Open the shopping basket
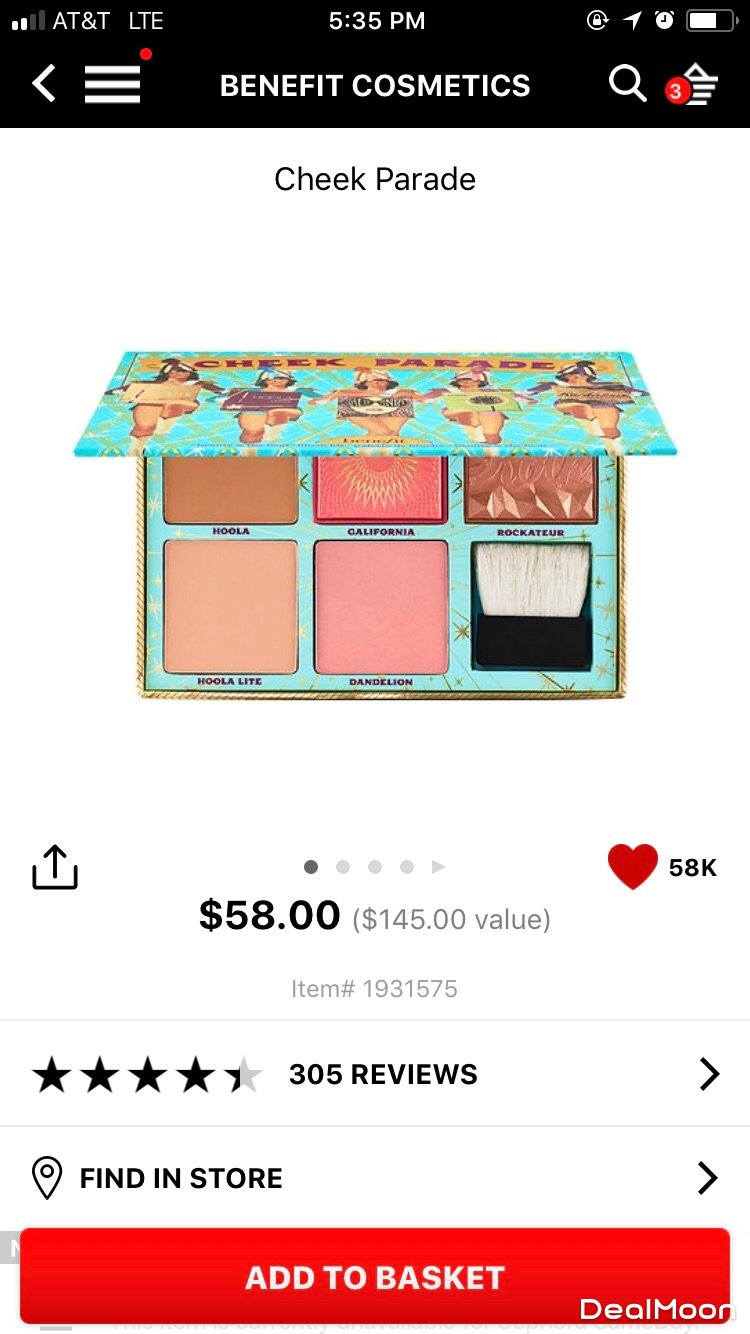 pos(697,86)
